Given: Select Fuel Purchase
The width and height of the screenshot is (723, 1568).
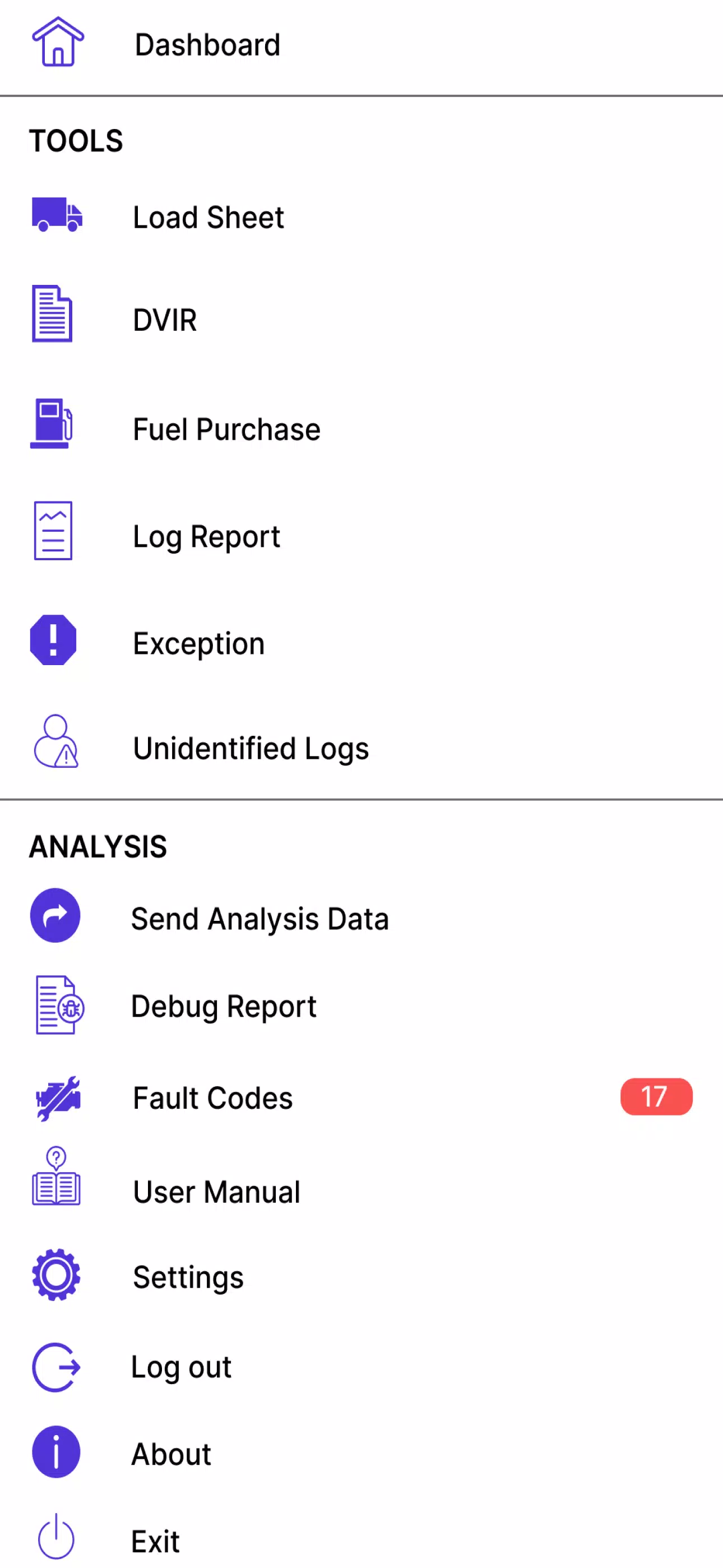Looking at the screenshot, I should pos(226,429).
